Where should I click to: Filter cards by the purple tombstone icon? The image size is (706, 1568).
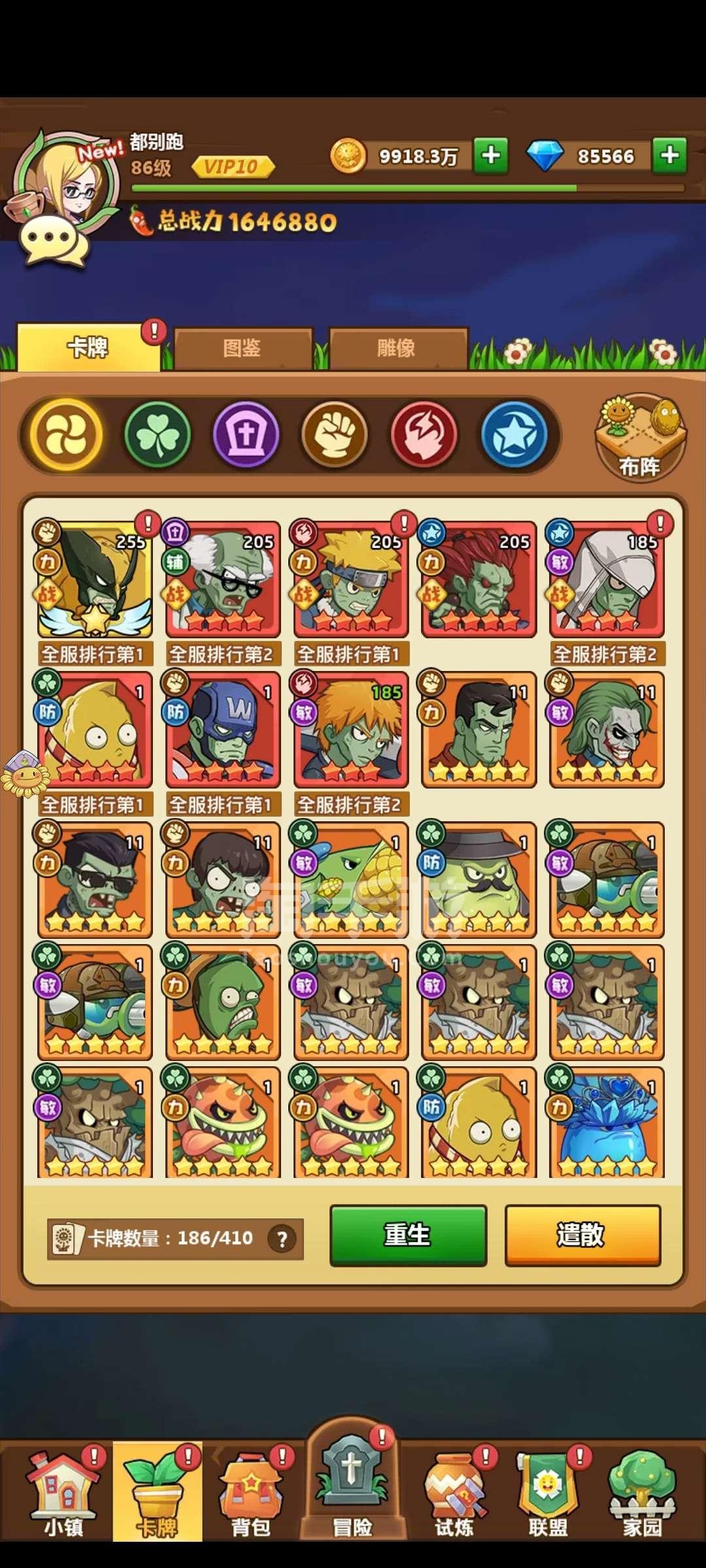click(x=246, y=435)
